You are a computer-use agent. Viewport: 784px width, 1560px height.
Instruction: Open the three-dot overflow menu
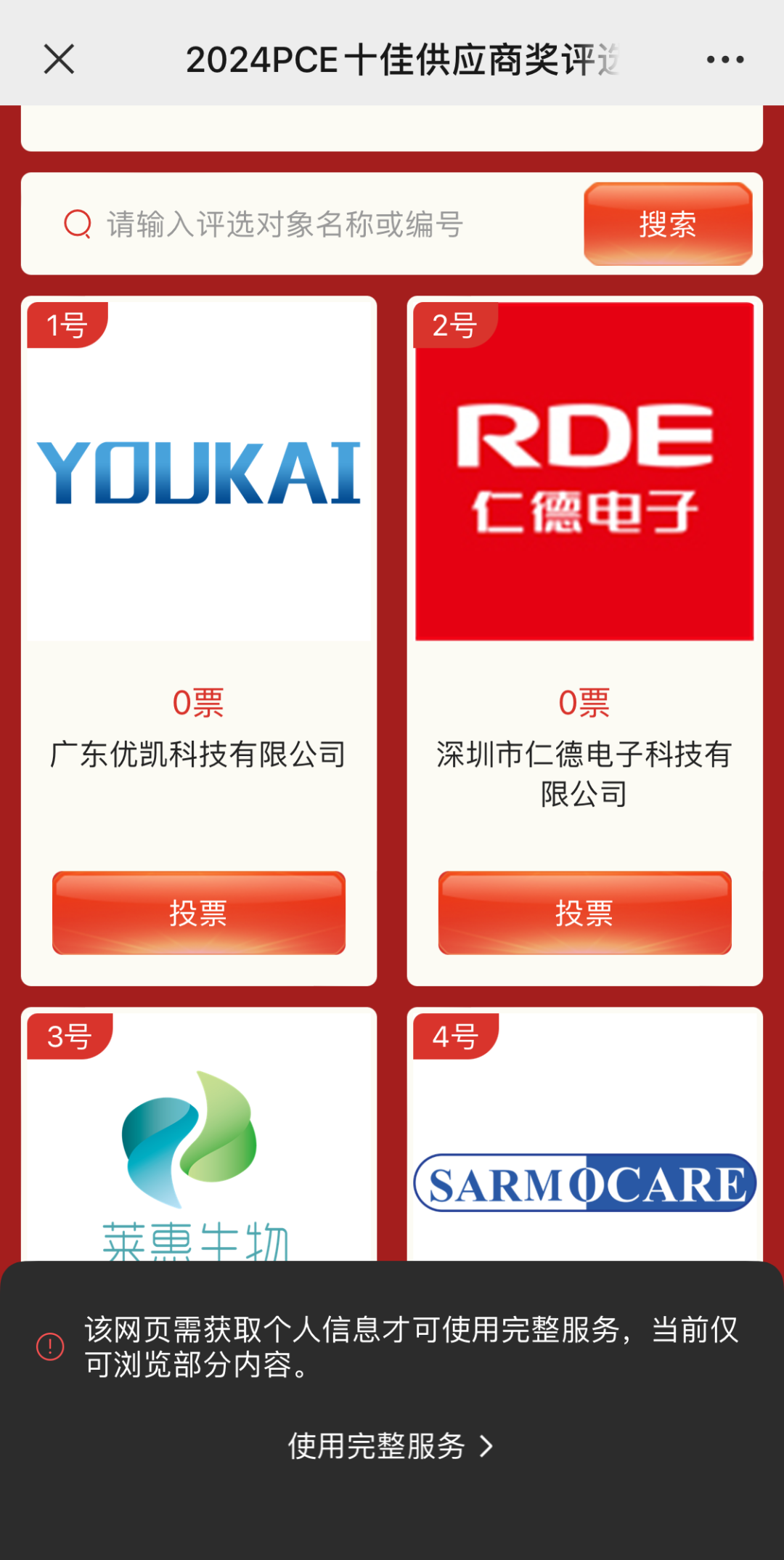tap(725, 60)
